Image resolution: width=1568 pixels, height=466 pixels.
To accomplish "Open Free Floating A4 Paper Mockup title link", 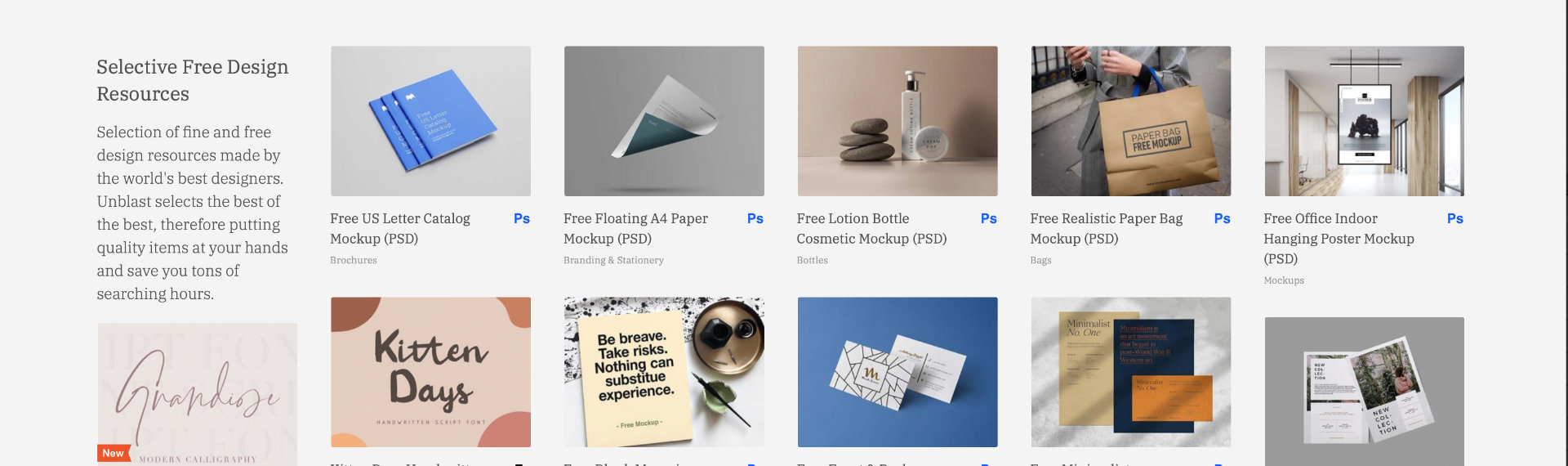I will coord(635,228).
